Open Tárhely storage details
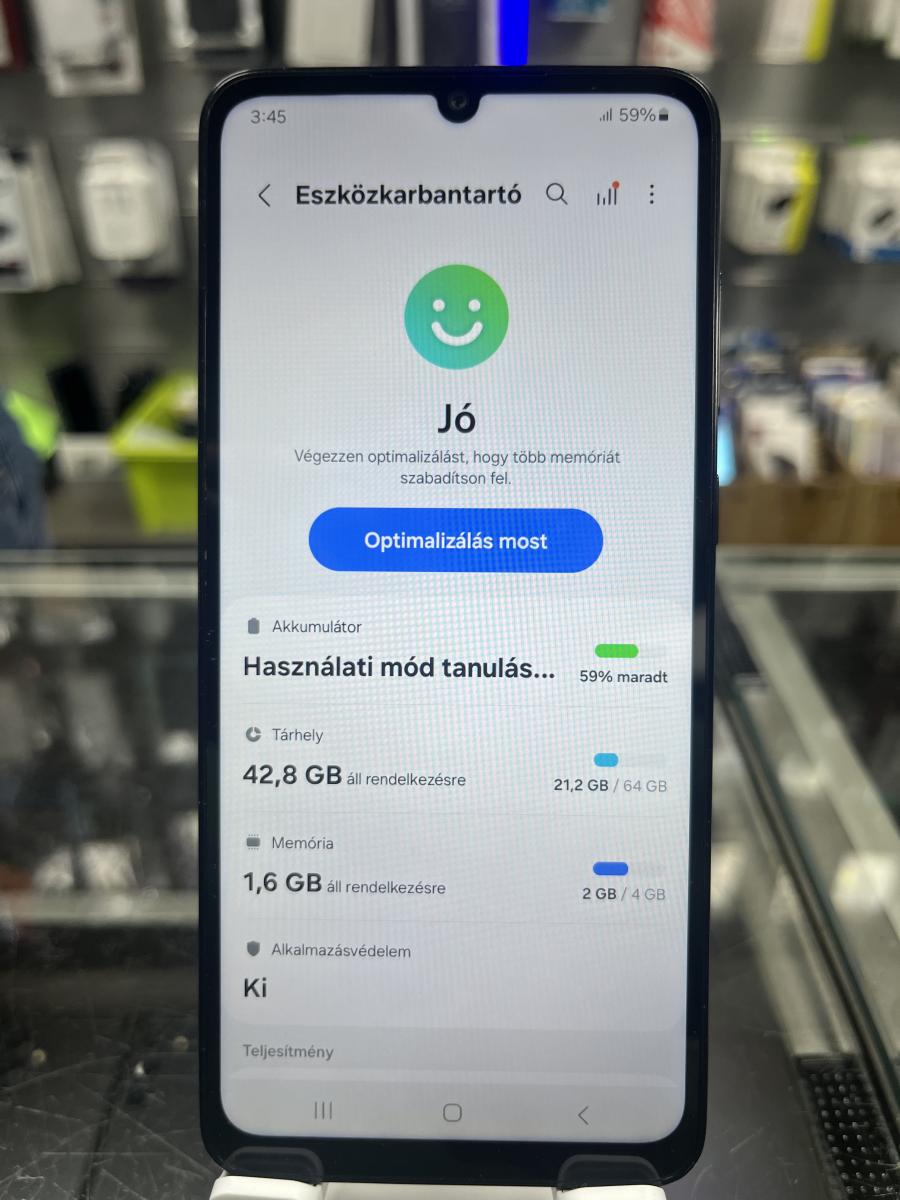The height and width of the screenshot is (1200, 900). pos(455,762)
